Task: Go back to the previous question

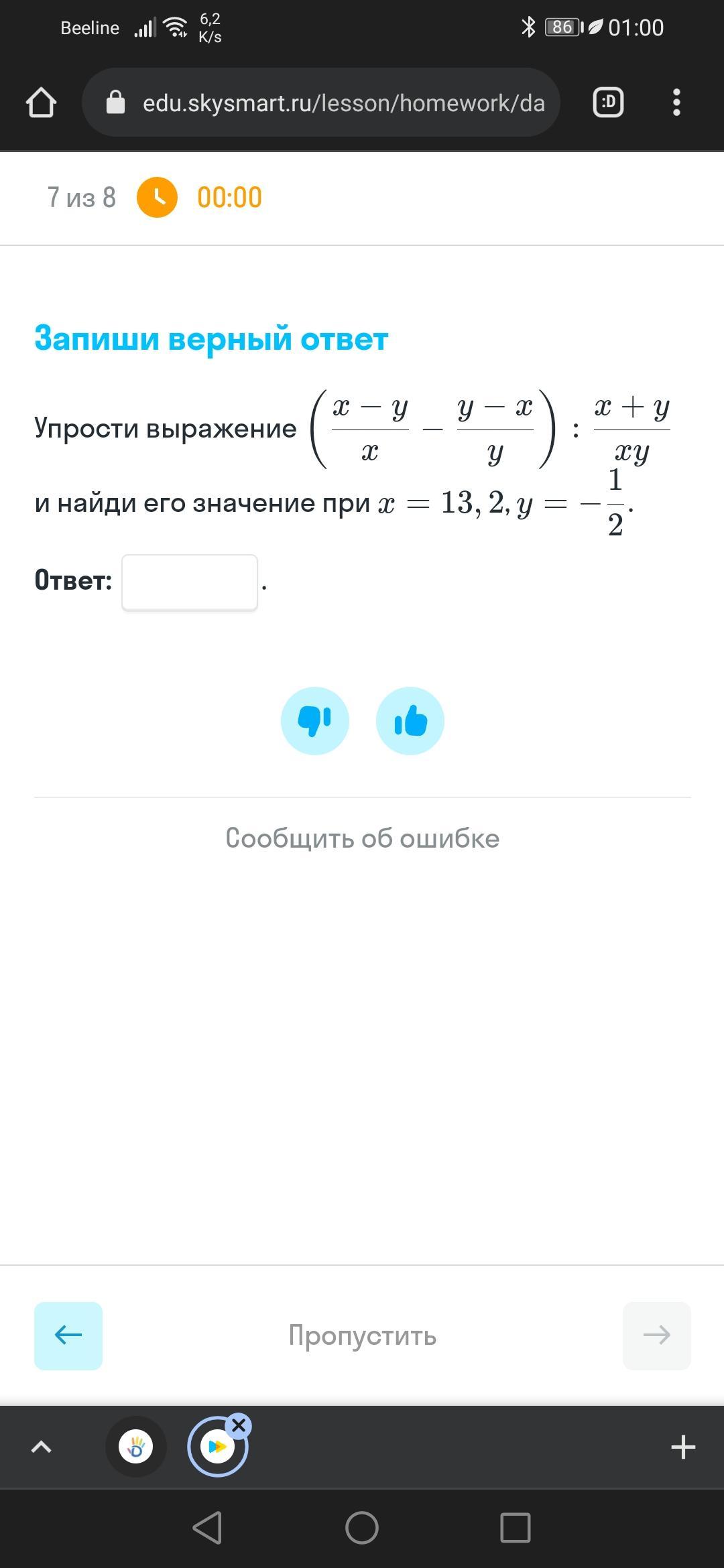Action: click(x=68, y=1335)
